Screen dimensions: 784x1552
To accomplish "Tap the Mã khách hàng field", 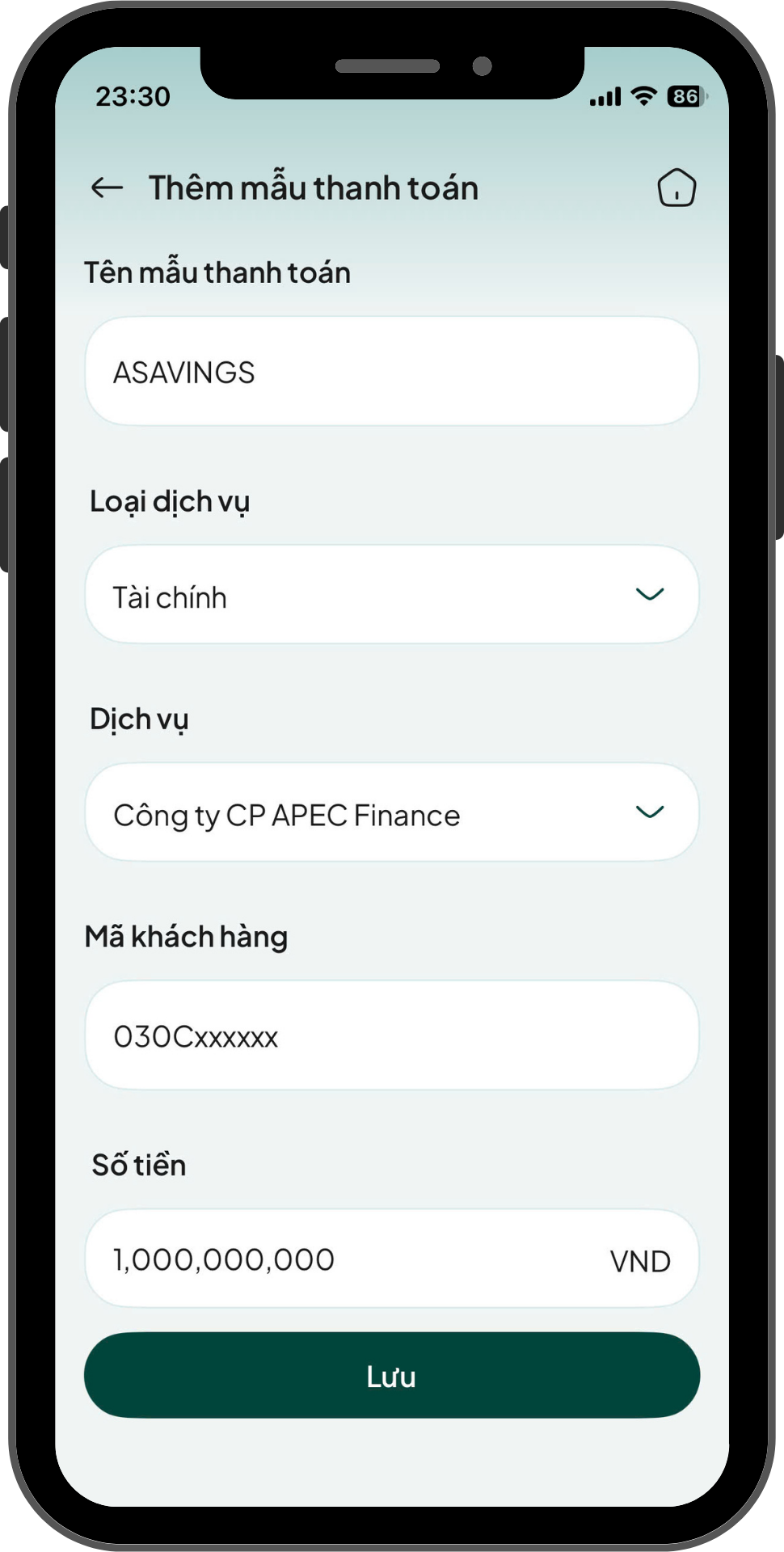I will pos(391,1036).
